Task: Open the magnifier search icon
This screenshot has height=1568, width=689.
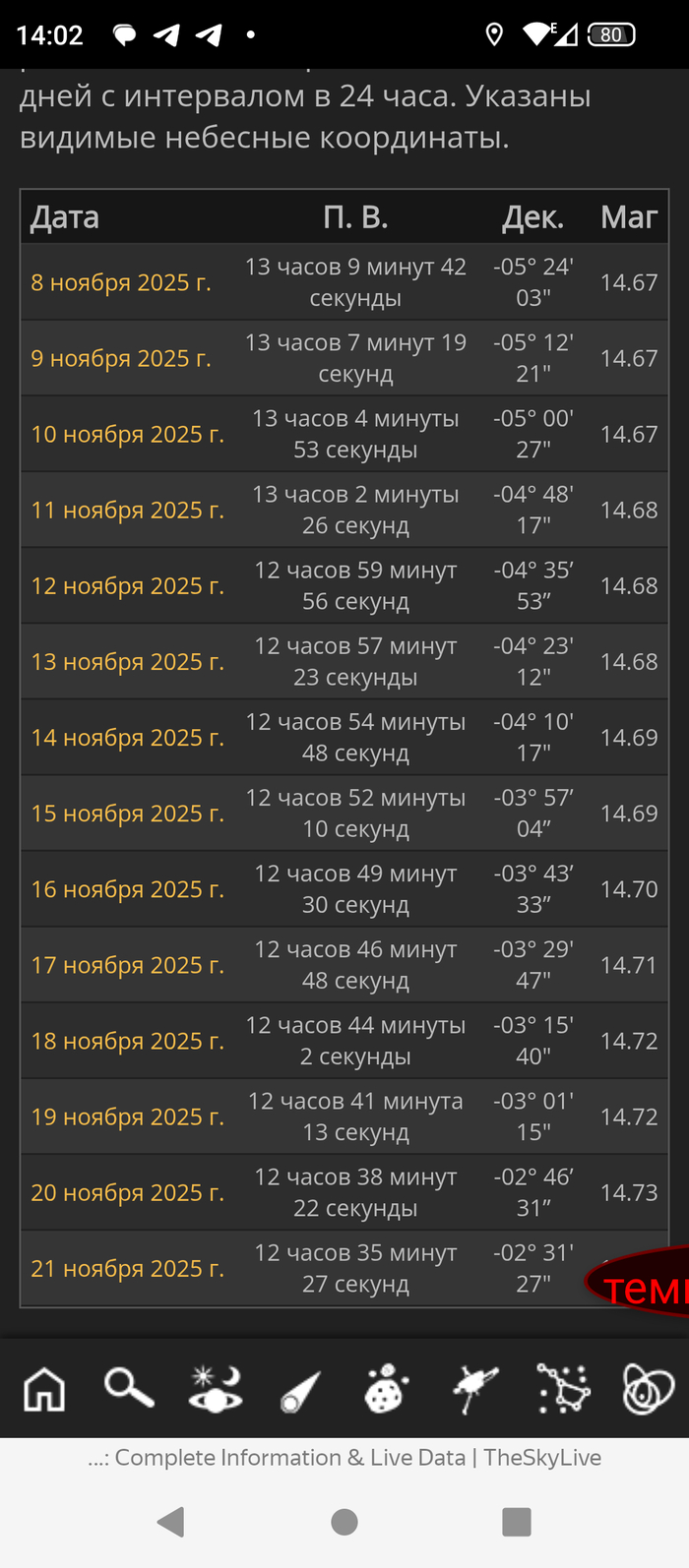Action: point(129,1389)
